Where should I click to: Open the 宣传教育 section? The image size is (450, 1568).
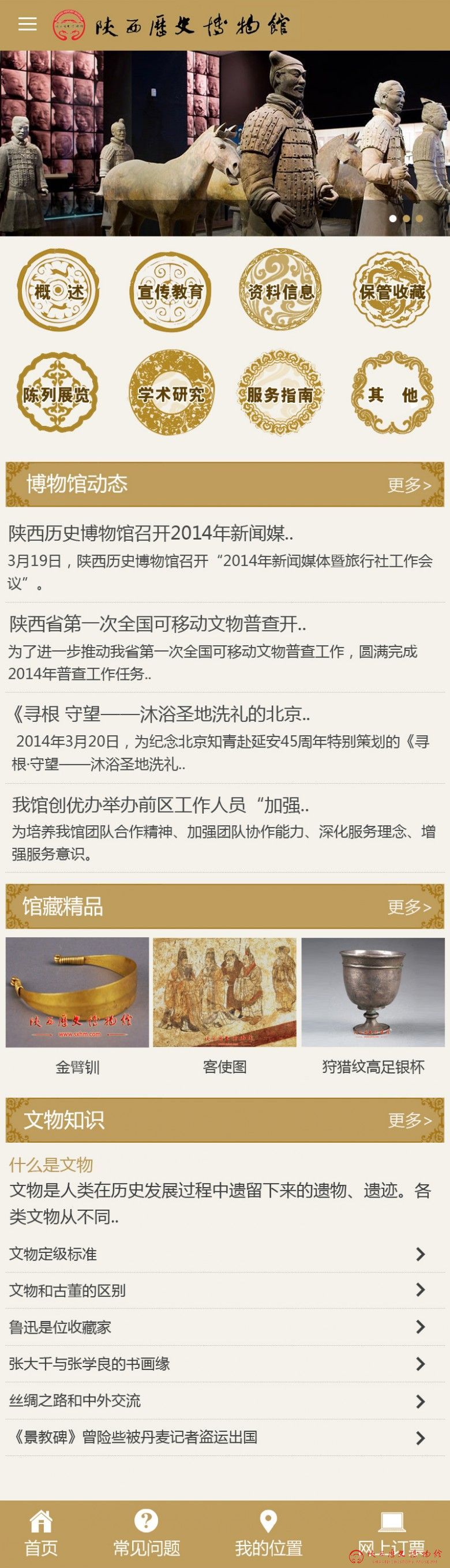[x=170, y=291]
